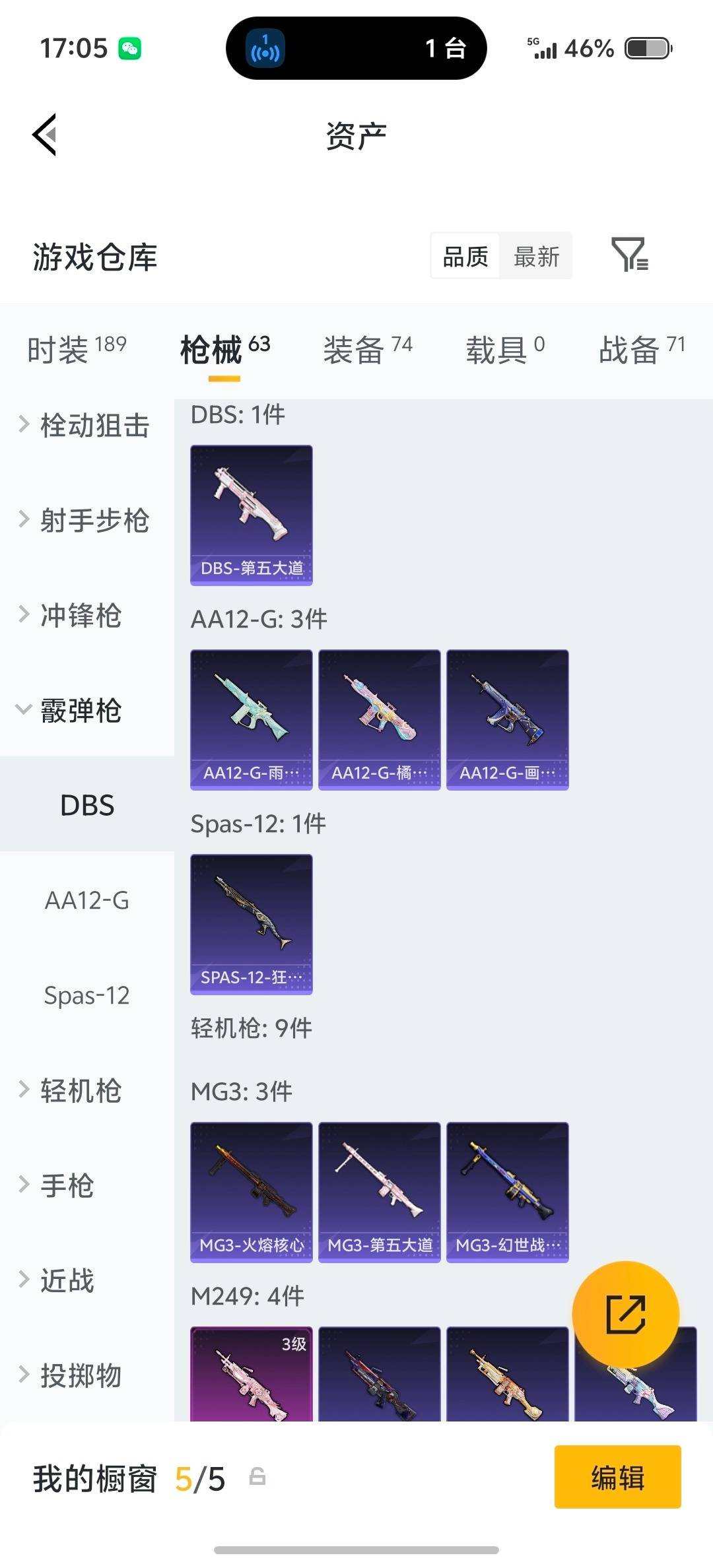The height and width of the screenshot is (1568, 713).
Task: Tap the back arrow to leave 资产 page
Action: pyautogui.click(x=44, y=135)
